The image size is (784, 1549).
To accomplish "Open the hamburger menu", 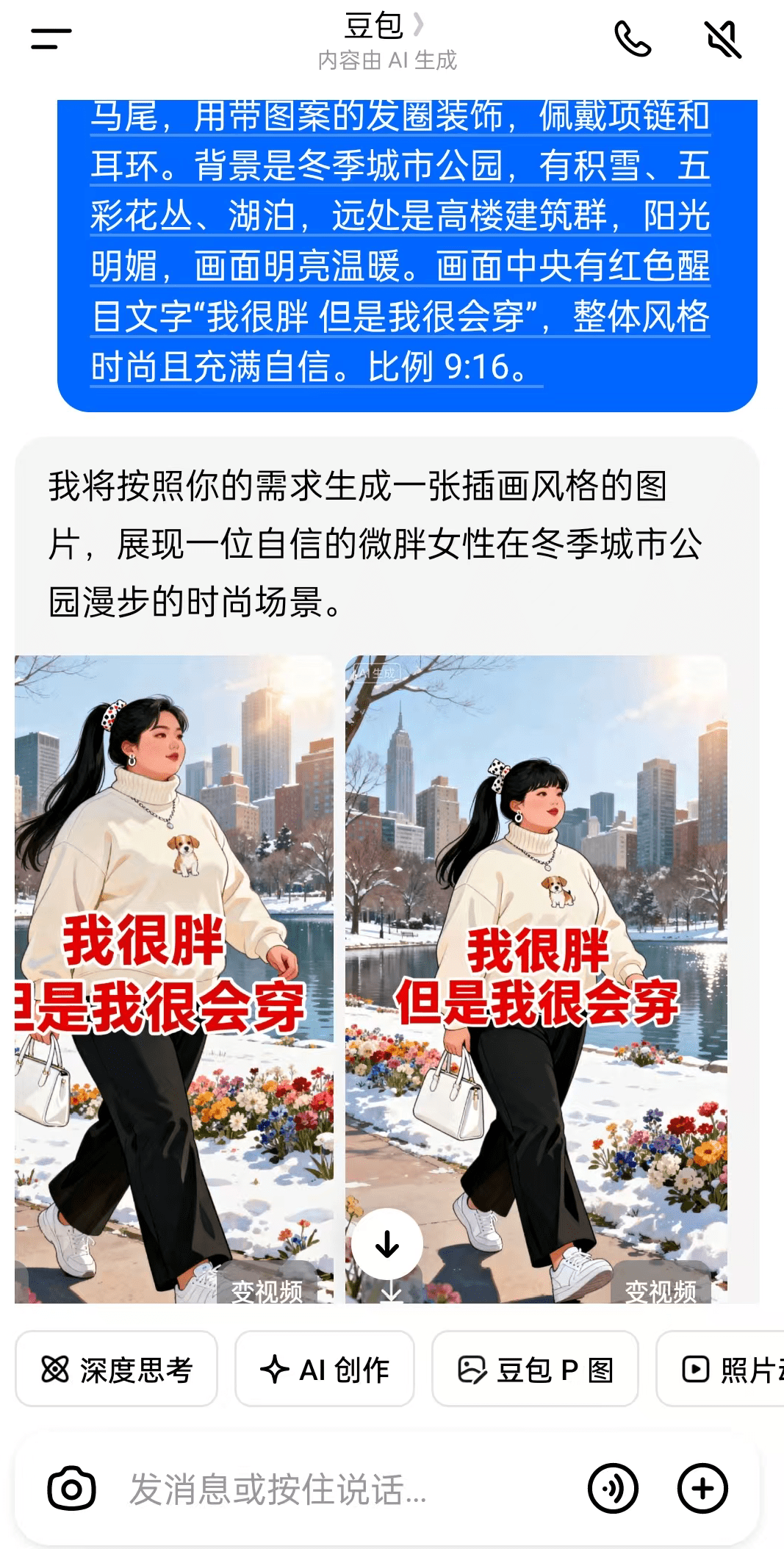I will click(x=51, y=39).
